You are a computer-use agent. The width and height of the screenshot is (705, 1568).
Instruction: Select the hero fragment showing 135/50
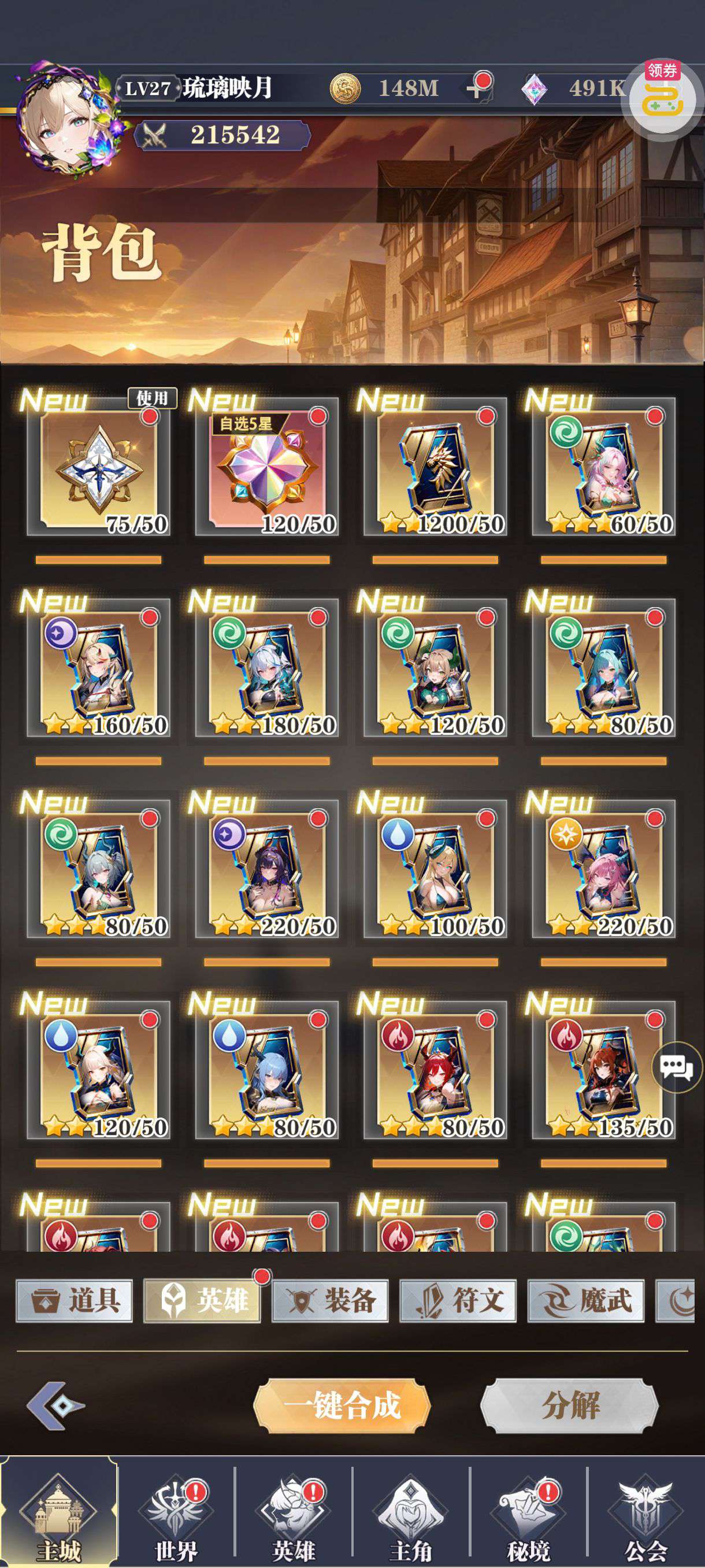coord(603,1070)
